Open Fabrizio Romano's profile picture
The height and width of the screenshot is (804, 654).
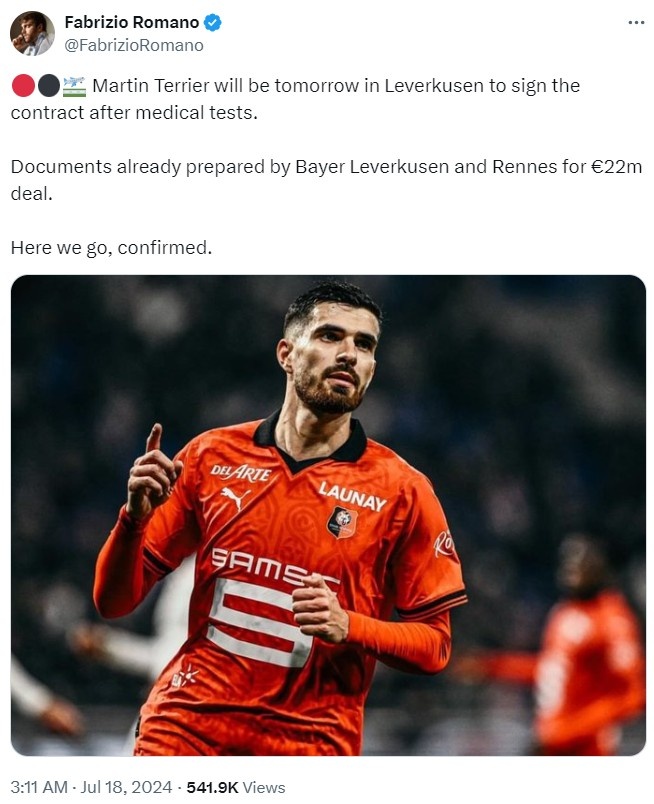point(32,33)
